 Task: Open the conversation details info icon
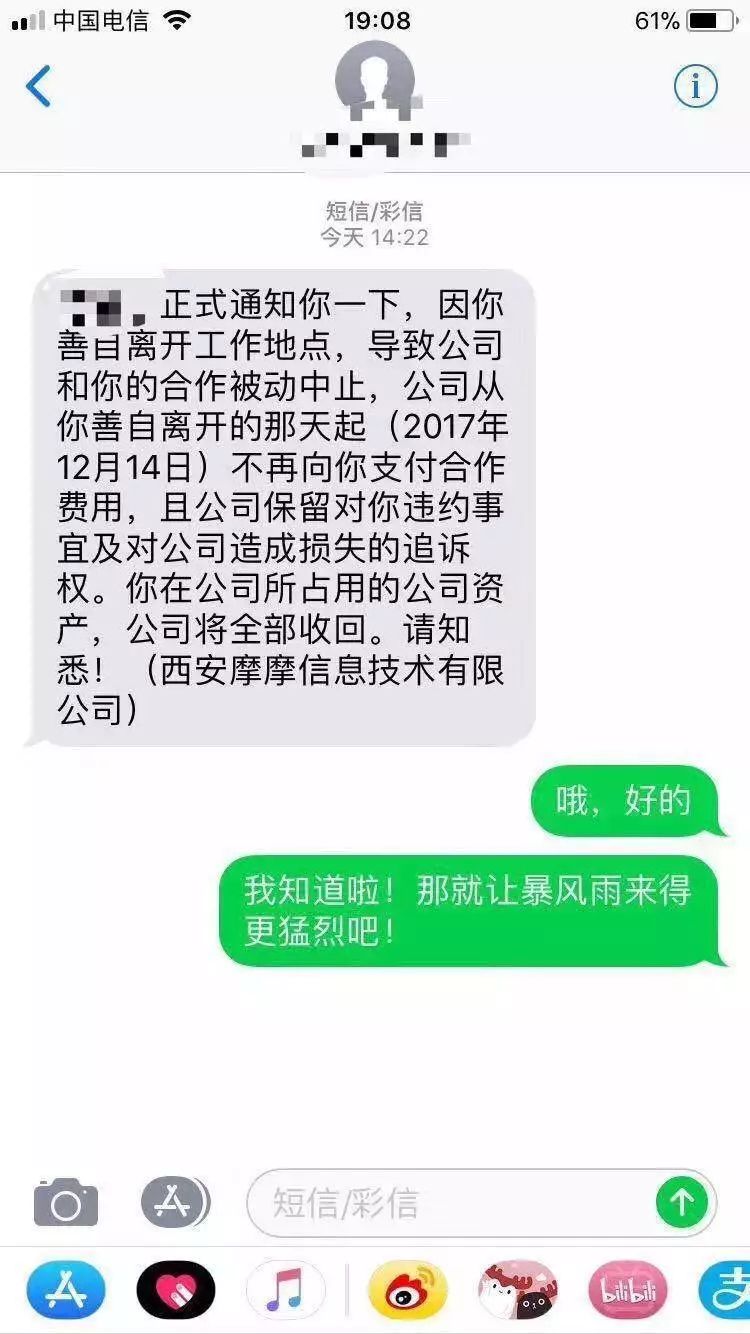pyautogui.click(x=695, y=87)
